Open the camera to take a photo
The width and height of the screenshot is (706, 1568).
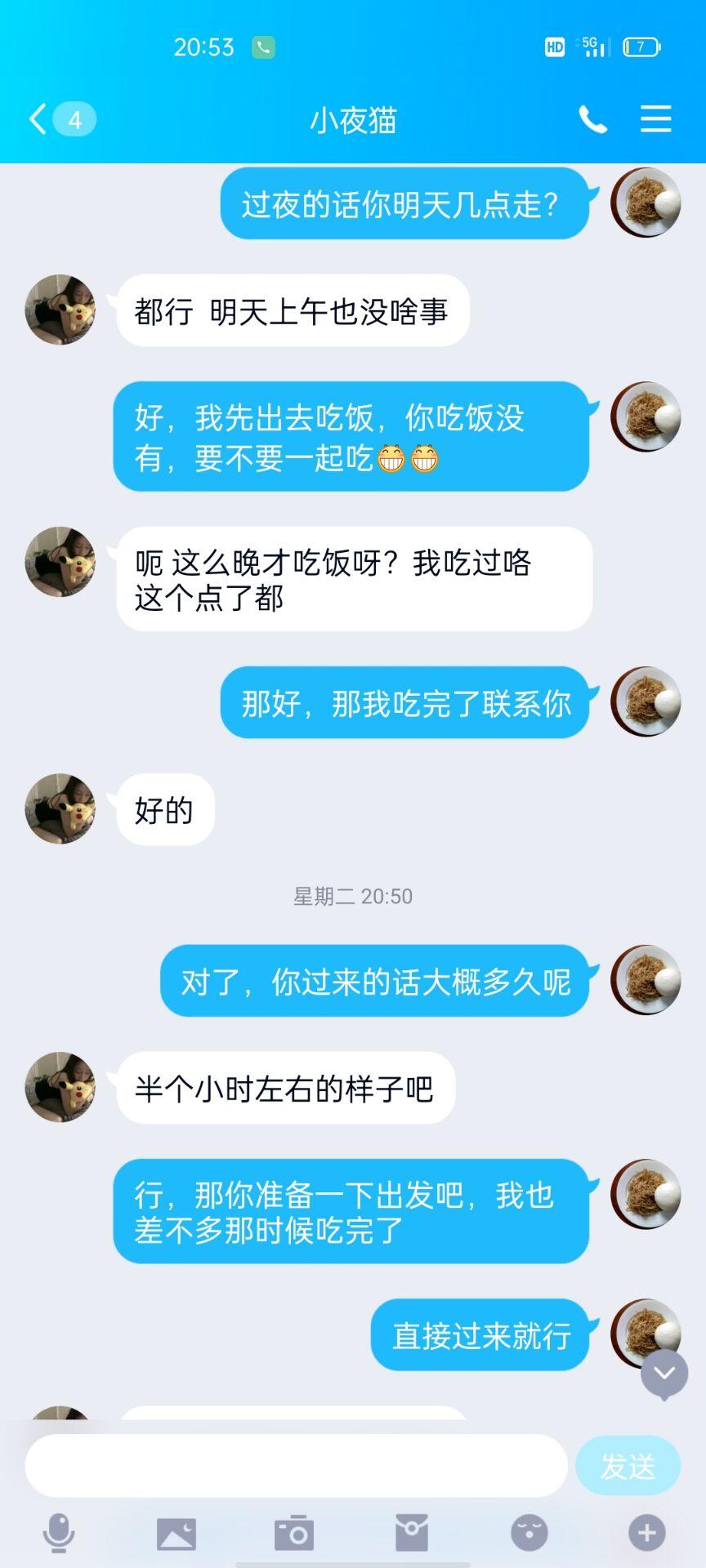294,1532
